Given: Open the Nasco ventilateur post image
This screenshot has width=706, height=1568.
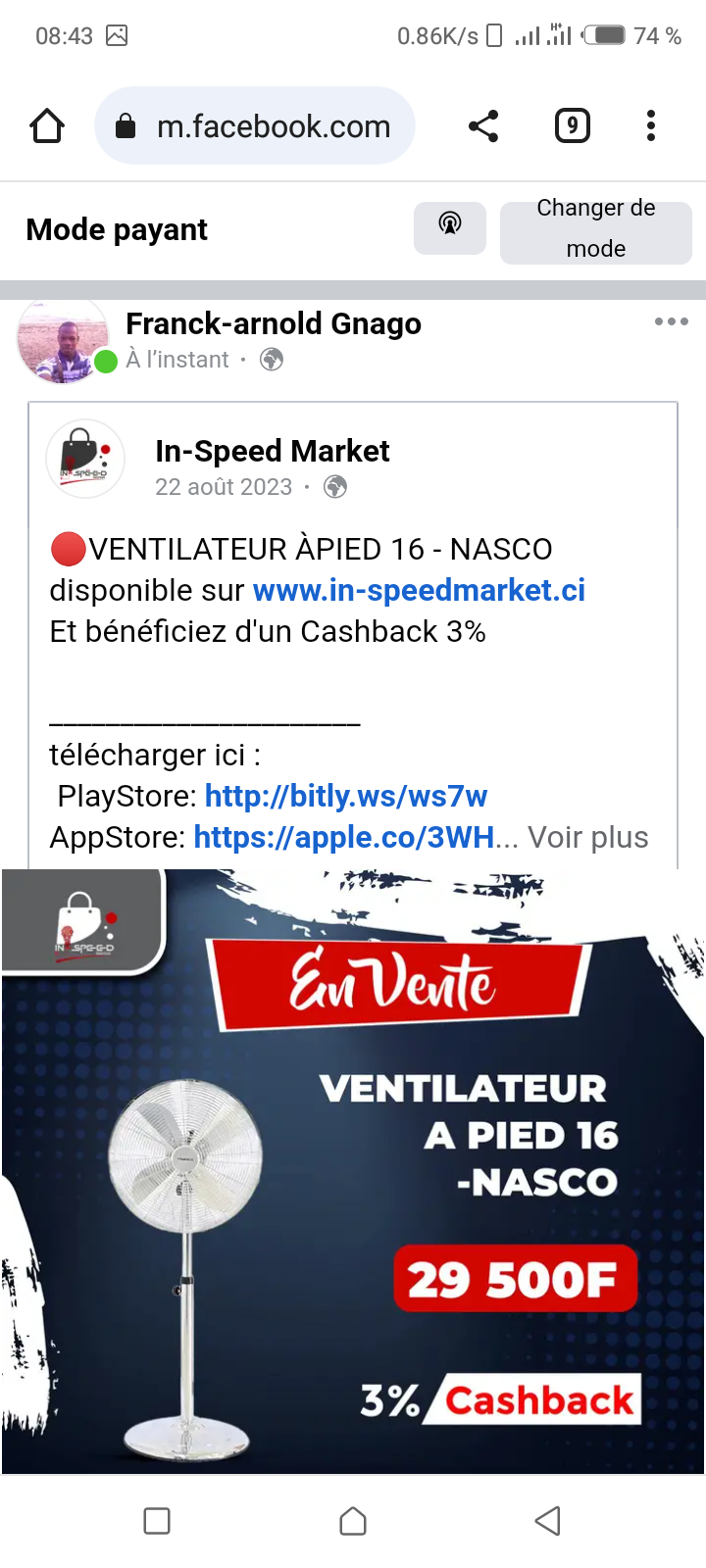Looking at the screenshot, I should 353,1171.
